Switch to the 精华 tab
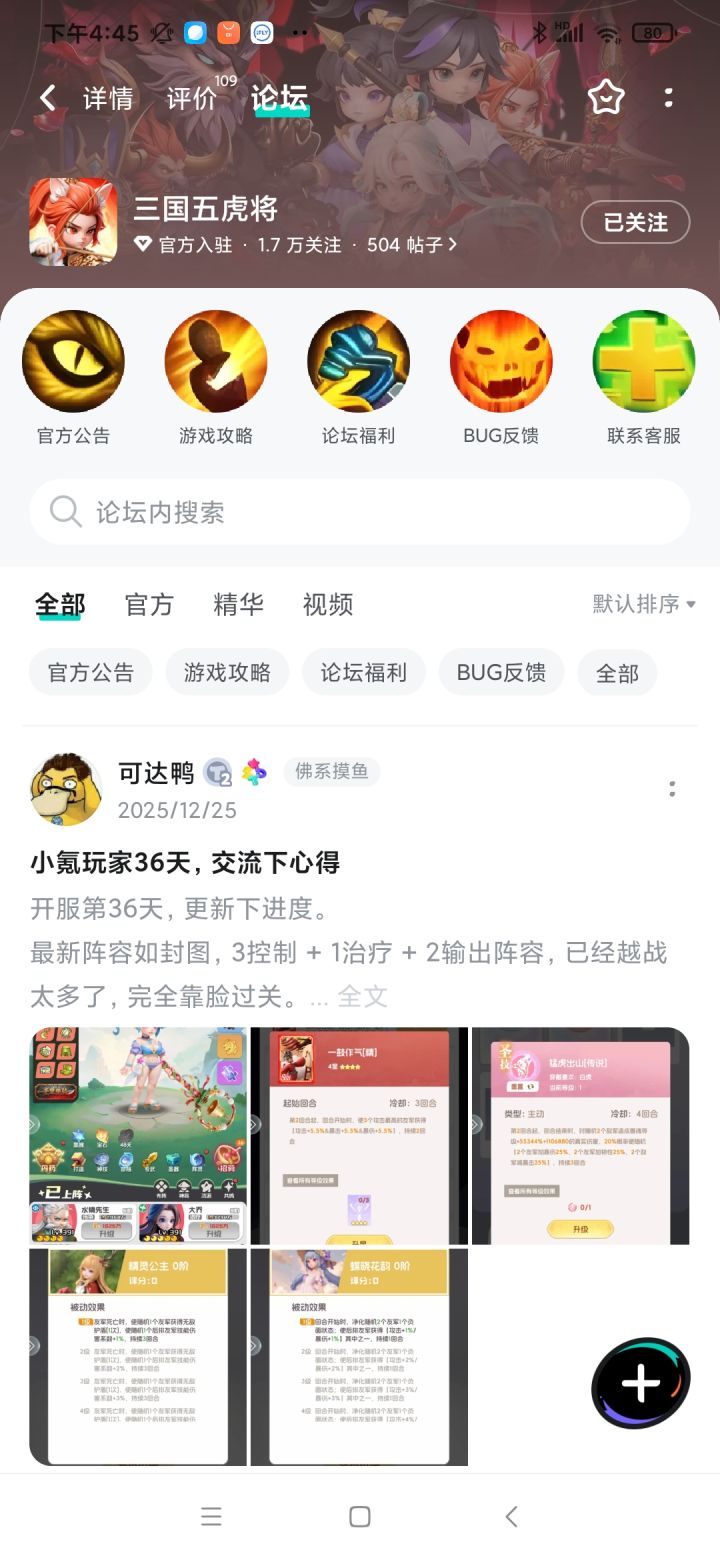 (x=238, y=604)
